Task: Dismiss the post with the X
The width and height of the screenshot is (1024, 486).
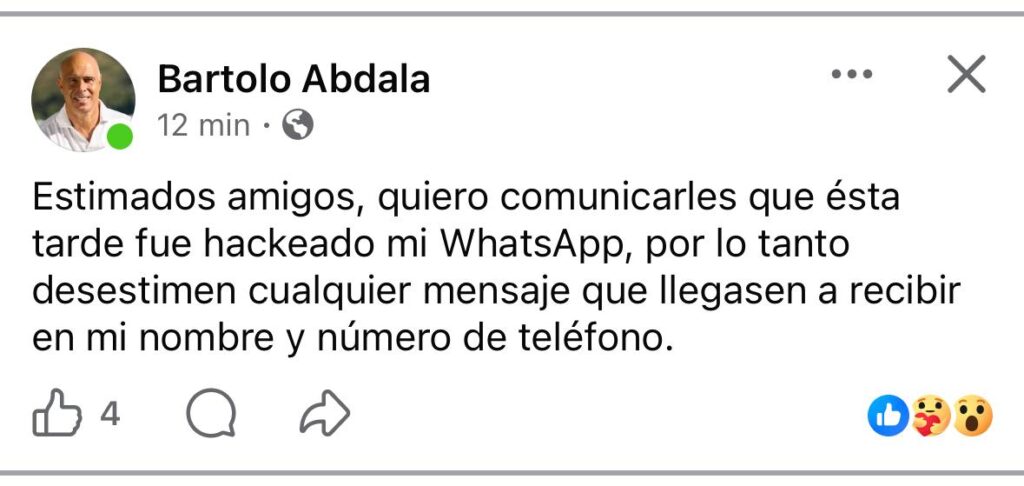Action: (x=965, y=75)
